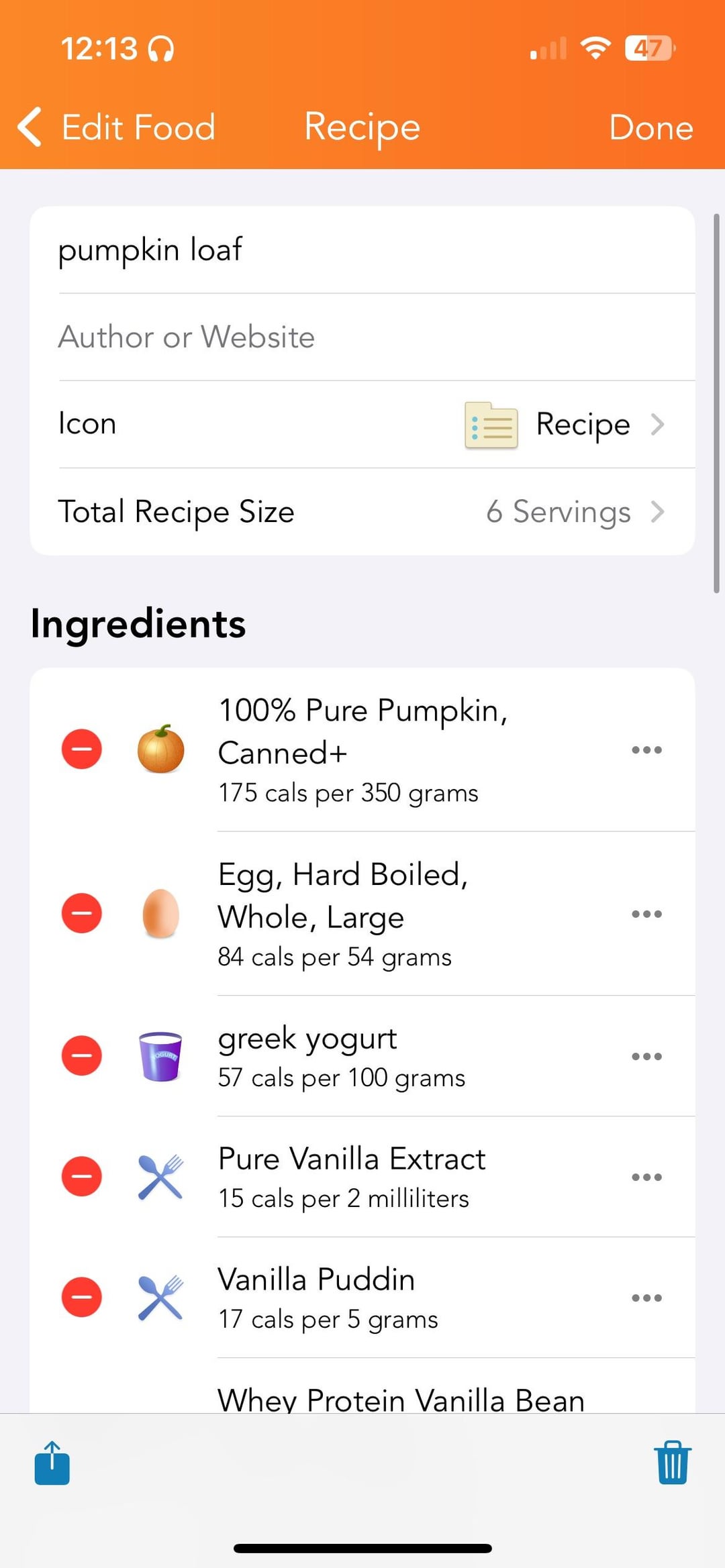Image resolution: width=725 pixels, height=1568 pixels.
Task: Remove Pure Vanilla Extract ingredient
Action: point(82,1176)
